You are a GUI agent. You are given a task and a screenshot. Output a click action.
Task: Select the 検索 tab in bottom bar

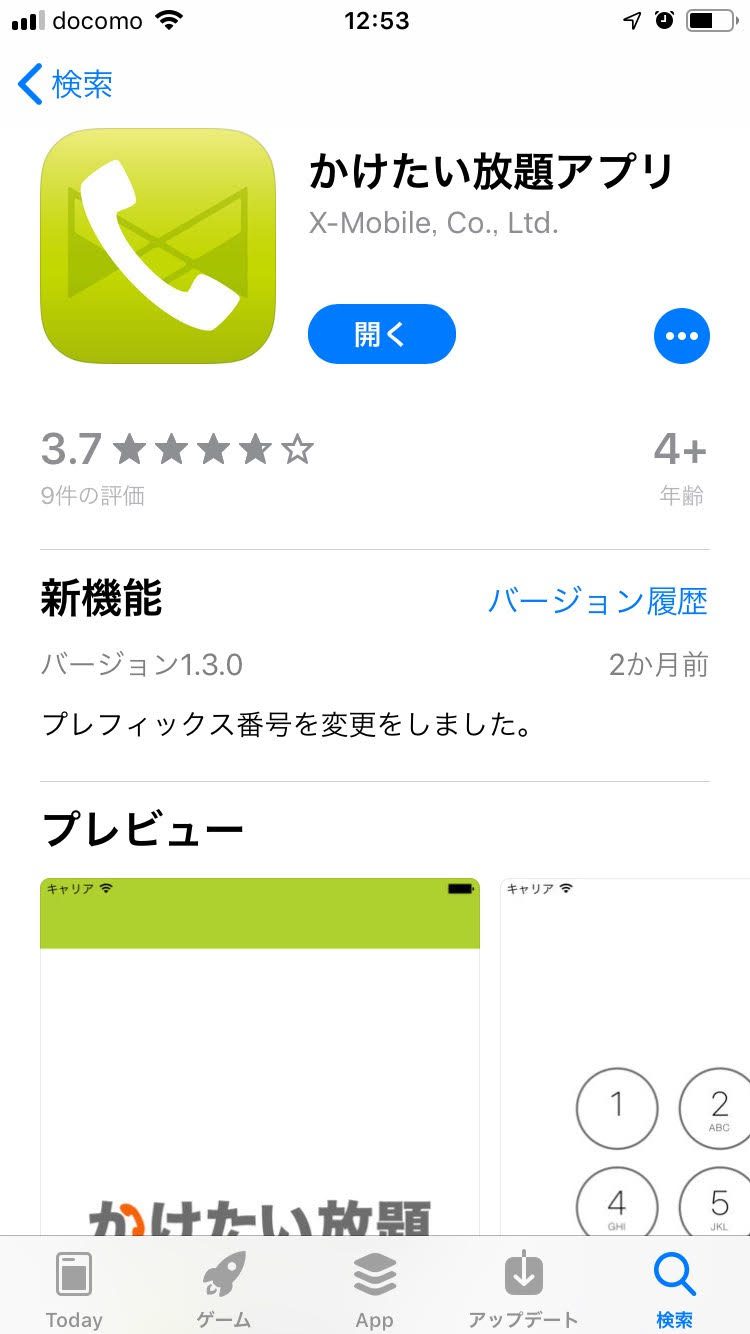tap(674, 1289)
